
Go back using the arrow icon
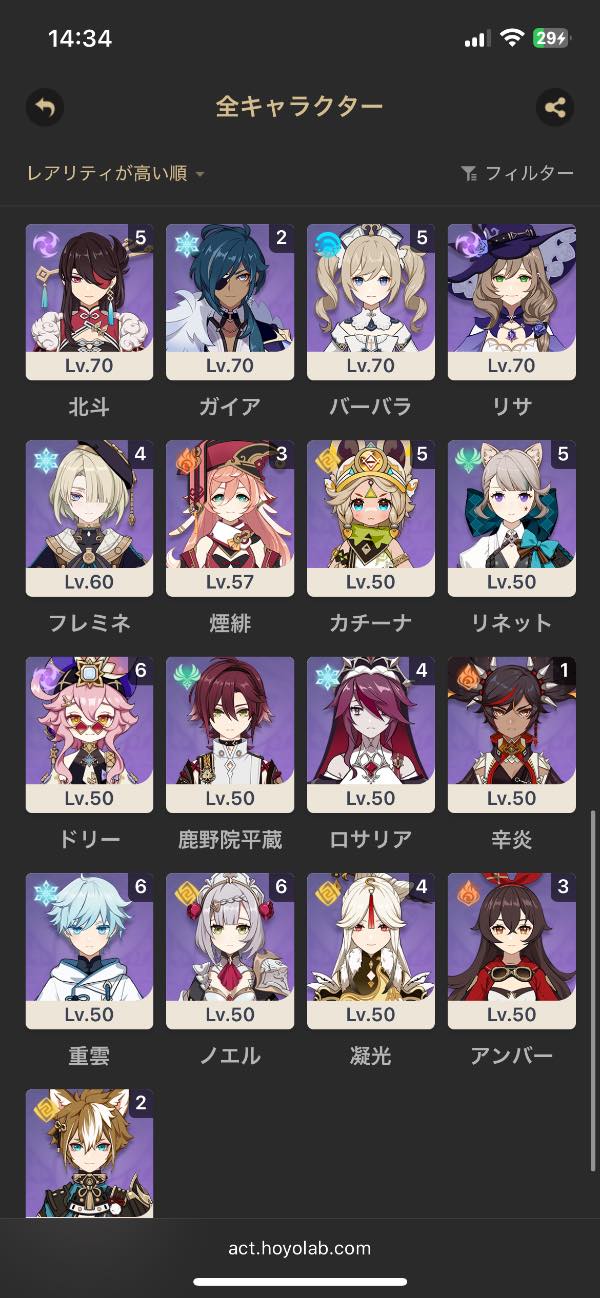45,107
